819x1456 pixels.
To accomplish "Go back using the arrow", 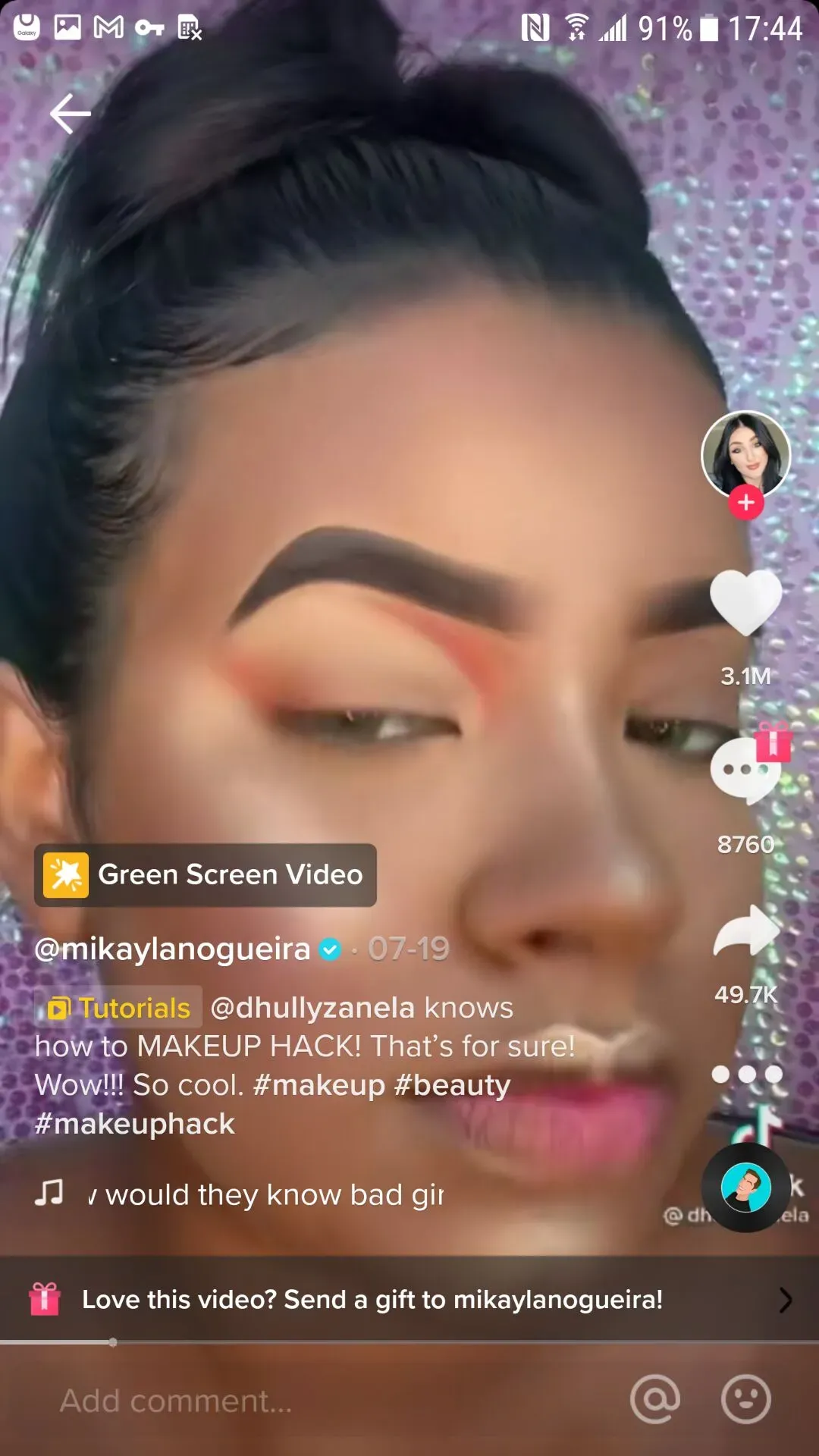I will point(70,114).
